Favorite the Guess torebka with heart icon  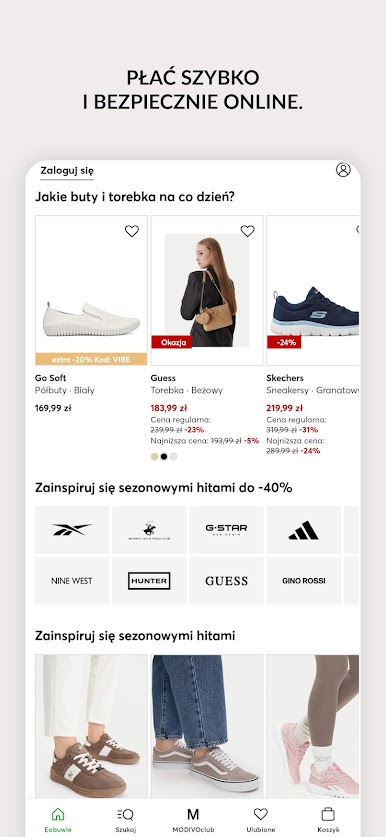pyautogui.click(x=247, y=231)
